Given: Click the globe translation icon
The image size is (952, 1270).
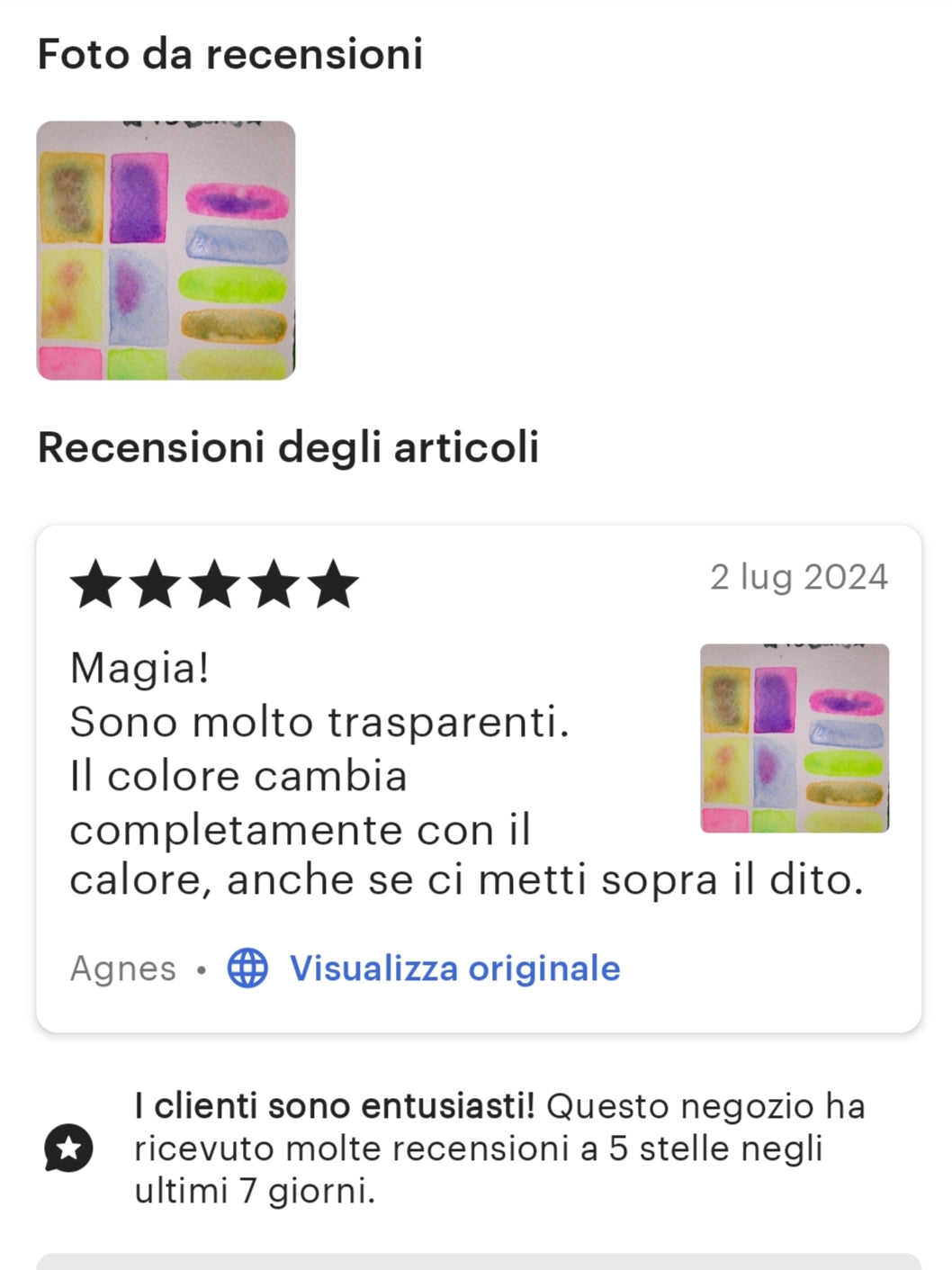Looking at the screenshot, I should [247, 968].
